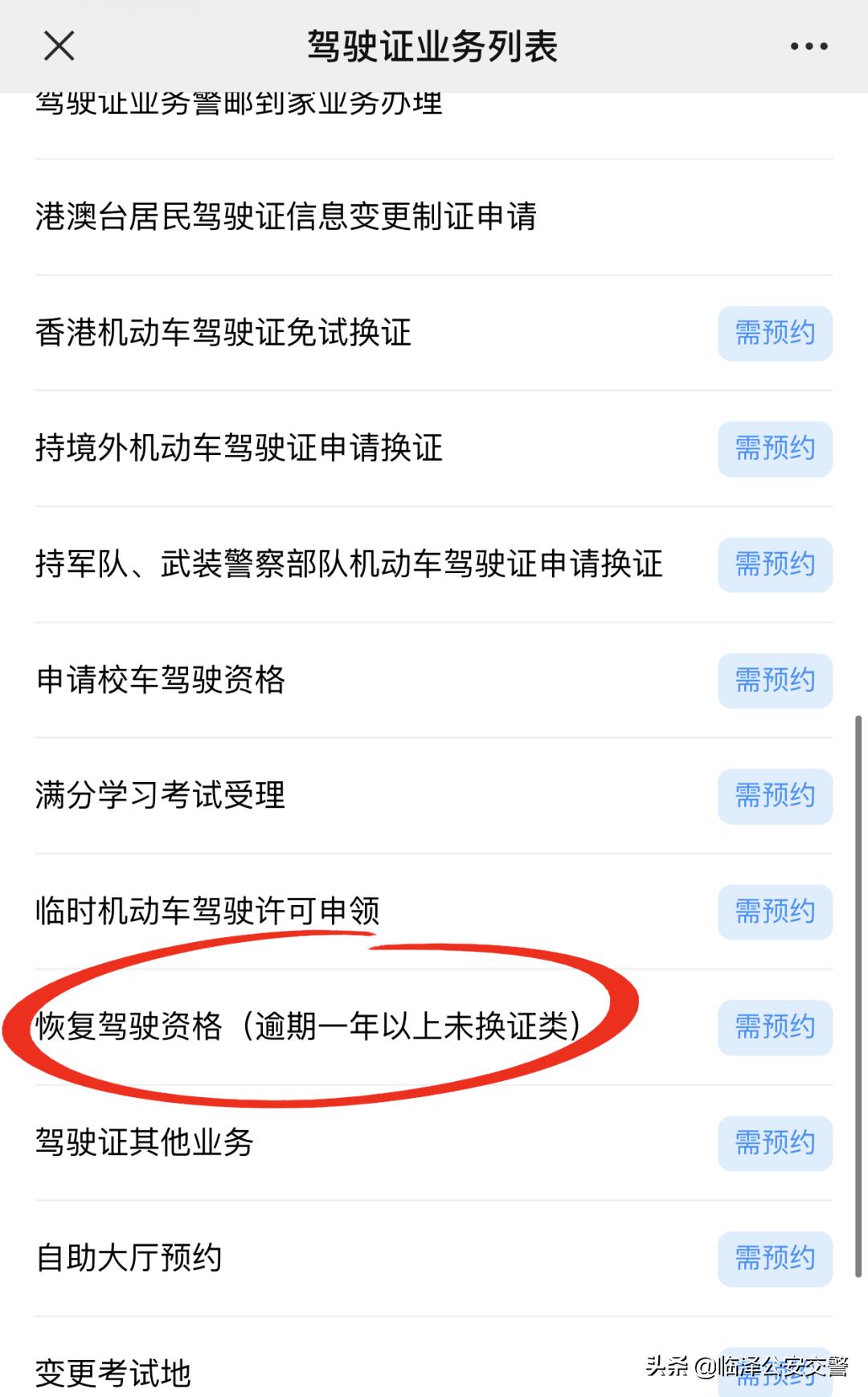Tap the 需预约 badge beside 香港机动车驾驶证免试换证
Image resolution: width=868 pixels, height=1397 pixels.
[x=774, y=334]
